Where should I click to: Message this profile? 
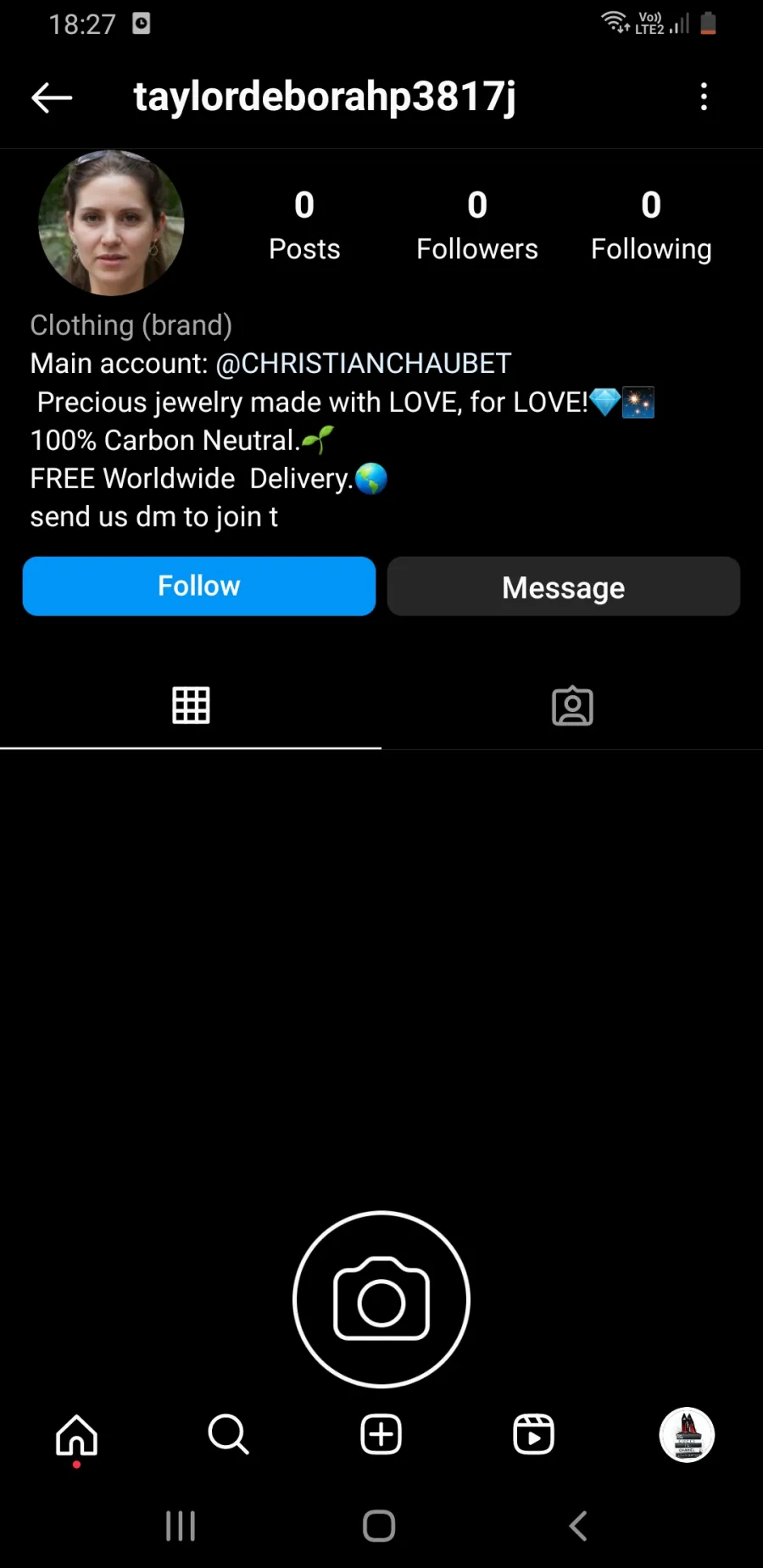[x=564, y=586]
